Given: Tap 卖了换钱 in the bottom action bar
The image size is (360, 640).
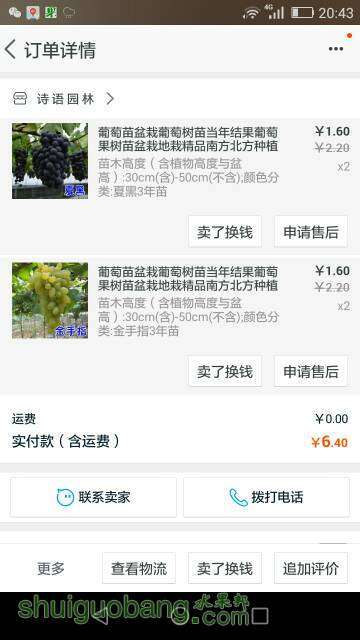Looking at the screenshot, I should 225,568.
